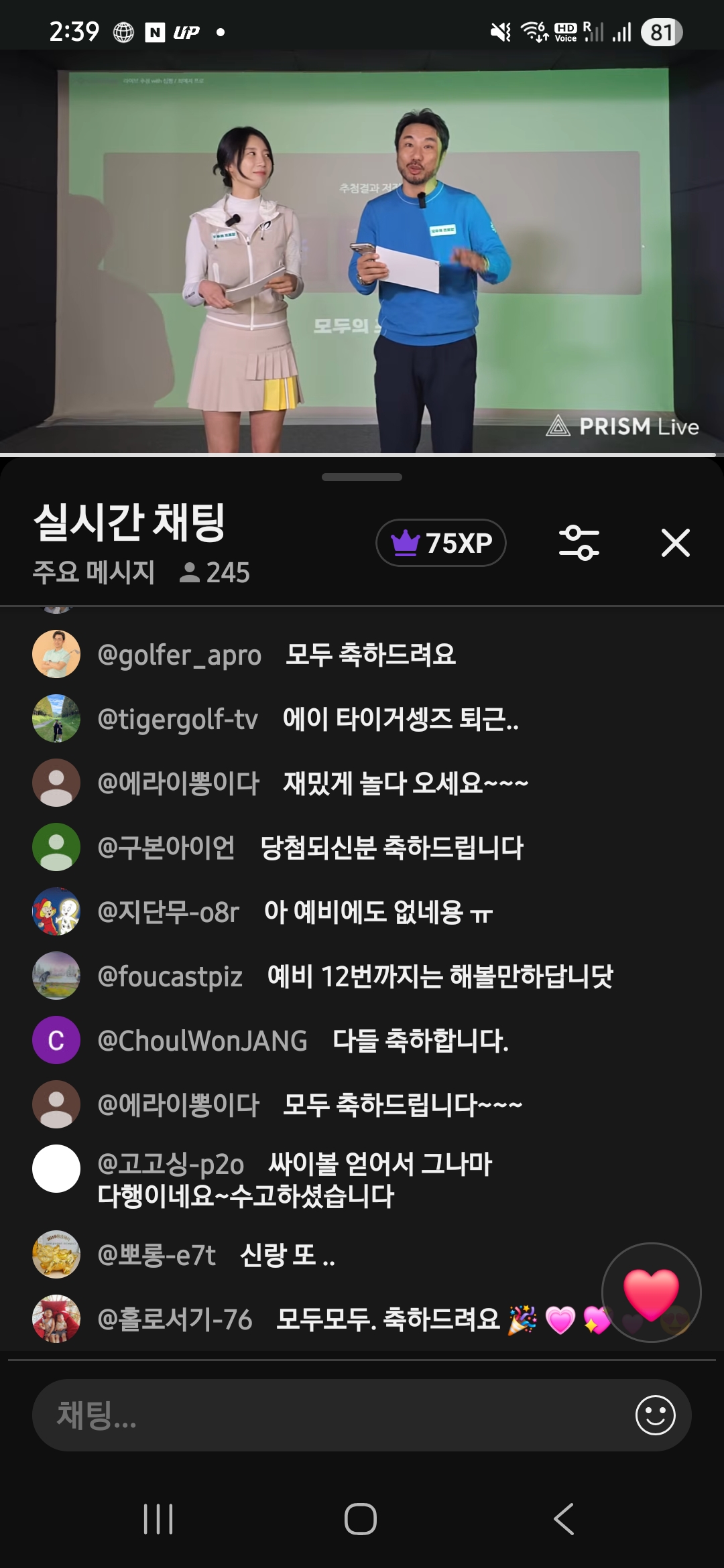
Task: Open recent apps from navigation bar
Action: pyautogui.click(x=158, y=1518)
